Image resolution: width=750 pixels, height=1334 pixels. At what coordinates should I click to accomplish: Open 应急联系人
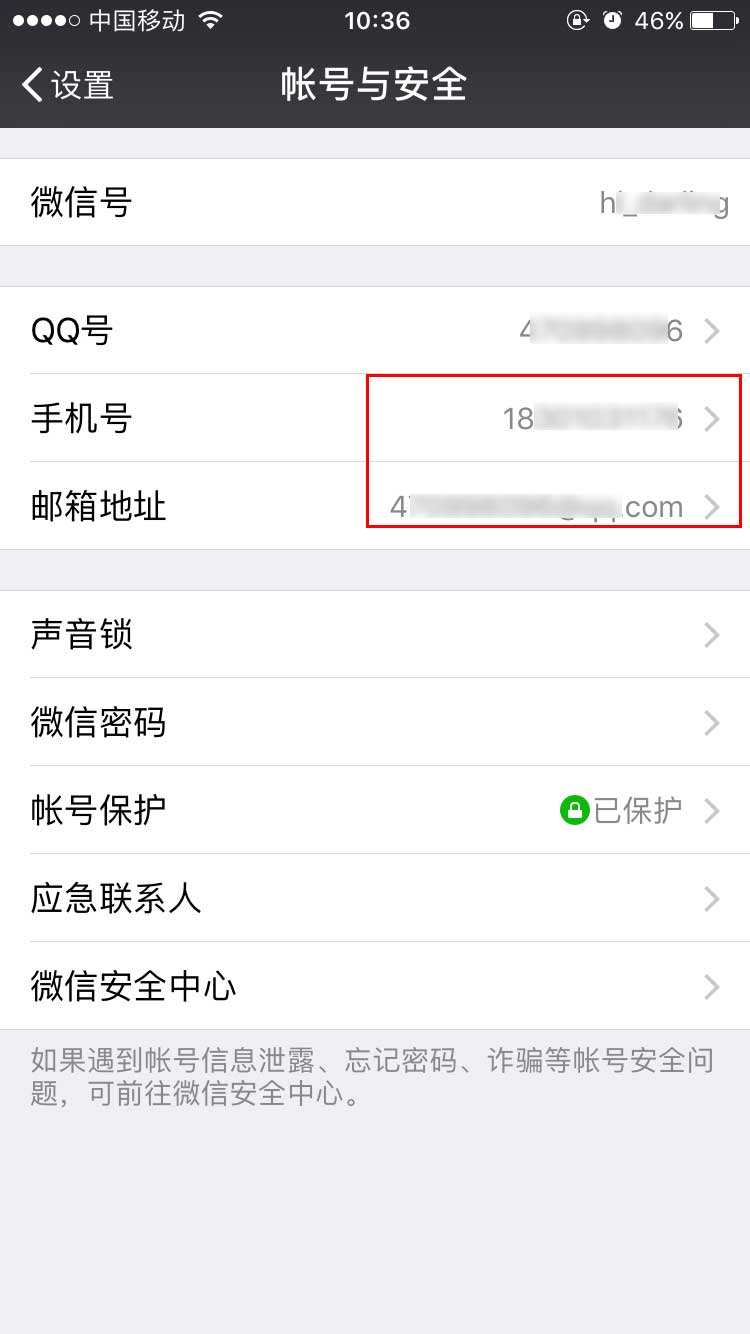point(375,898)
